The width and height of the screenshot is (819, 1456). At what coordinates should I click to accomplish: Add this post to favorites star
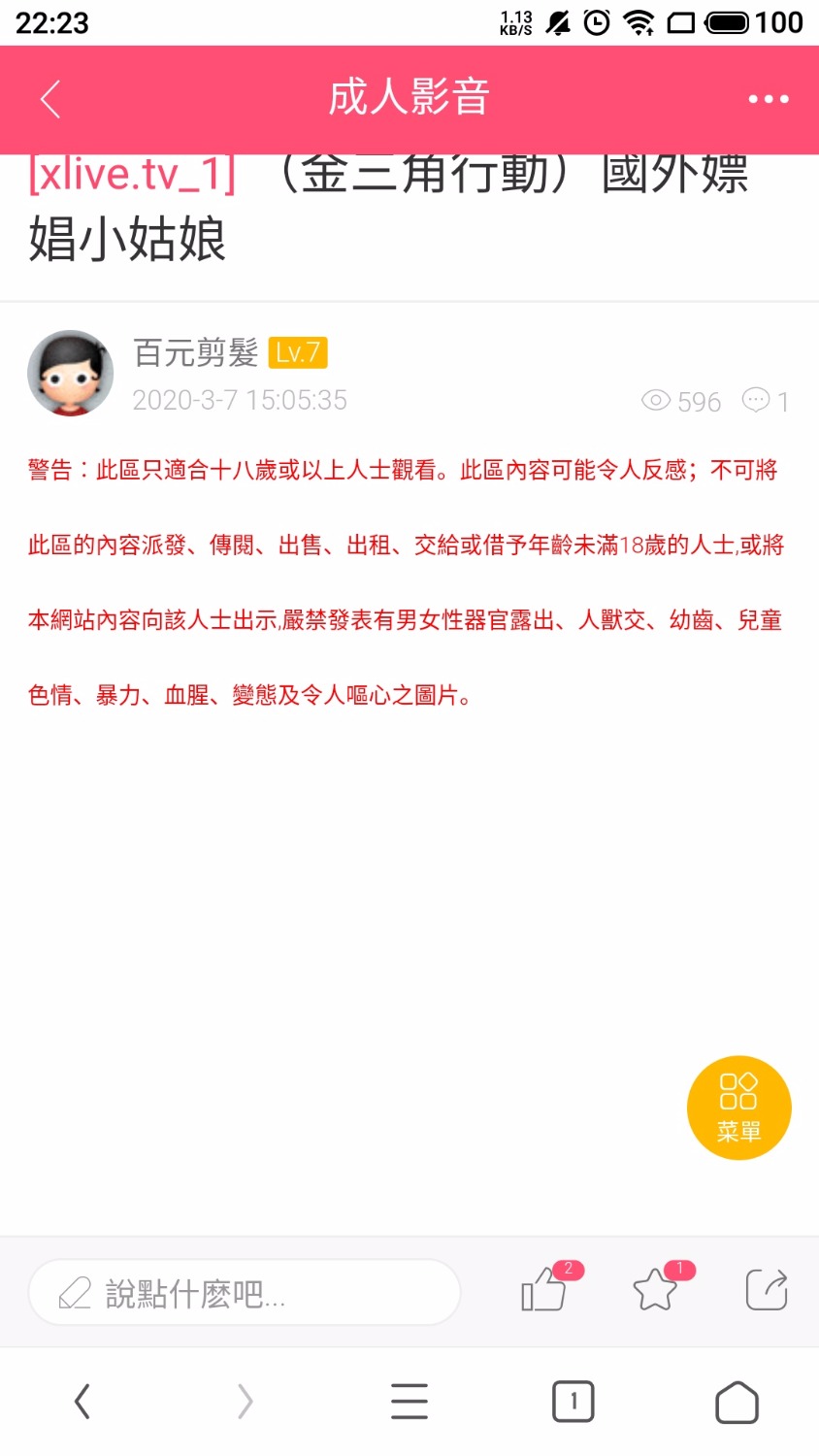(x=656, y=1291)
